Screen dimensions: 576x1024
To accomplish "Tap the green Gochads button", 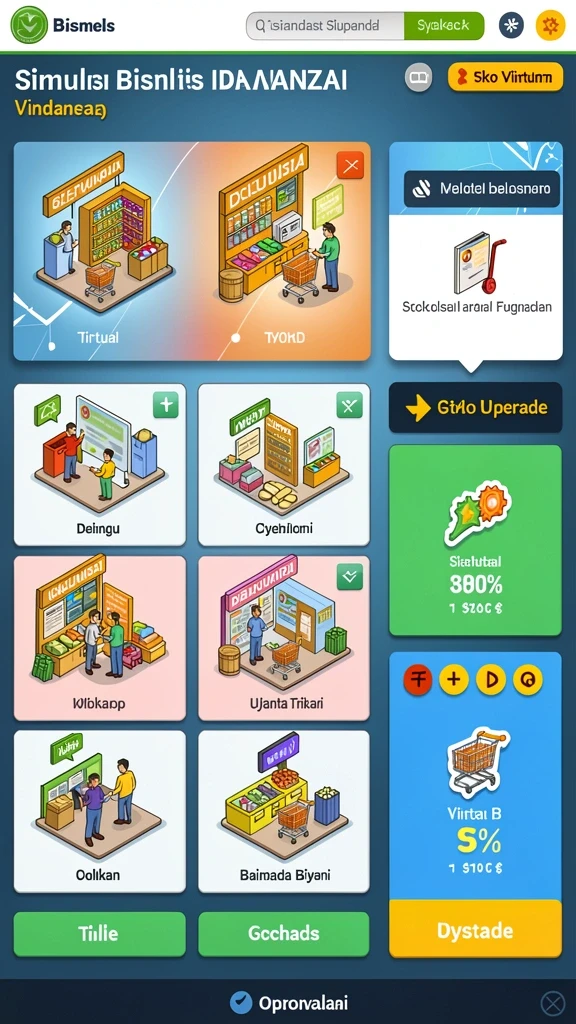I will pyautogui.click(x=283, y=934).
